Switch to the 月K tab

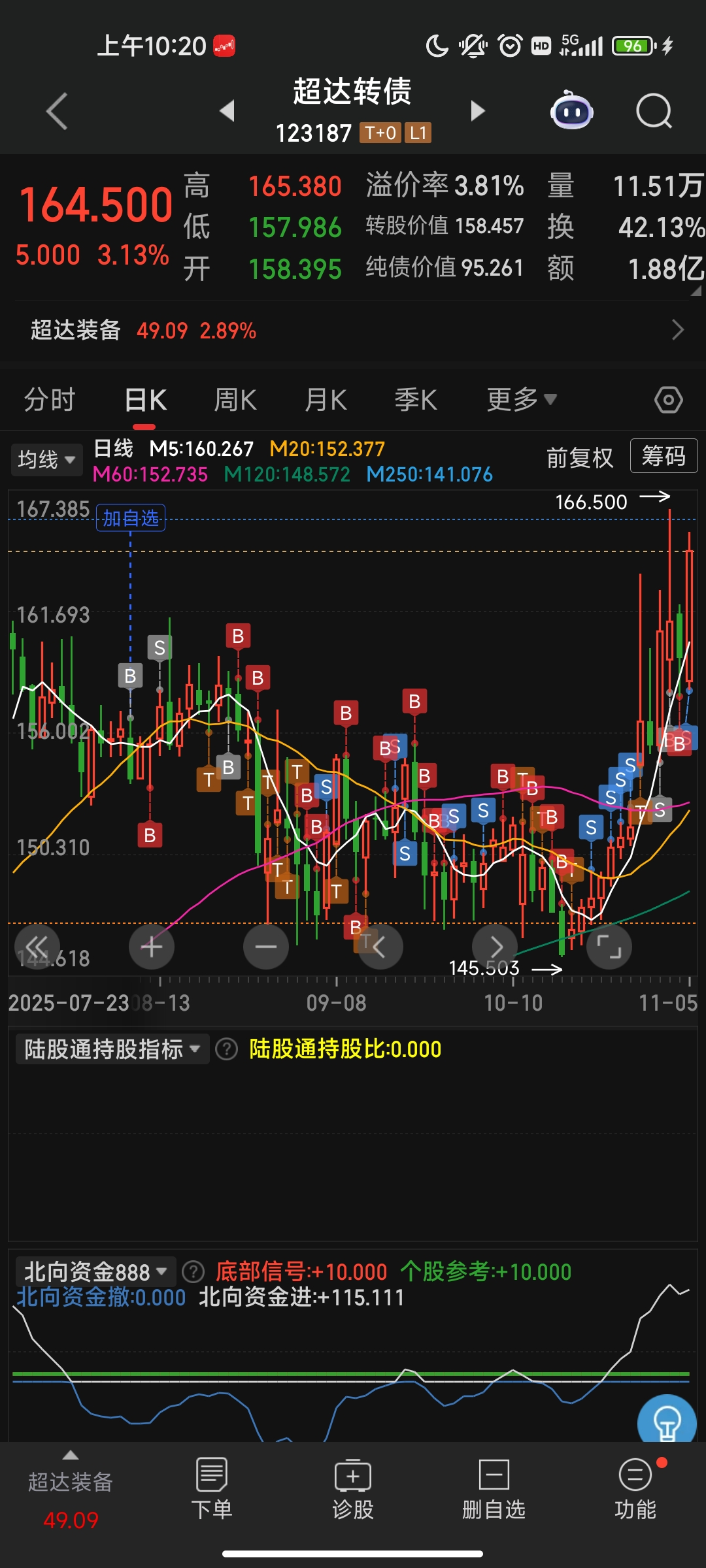click(326, 400)
